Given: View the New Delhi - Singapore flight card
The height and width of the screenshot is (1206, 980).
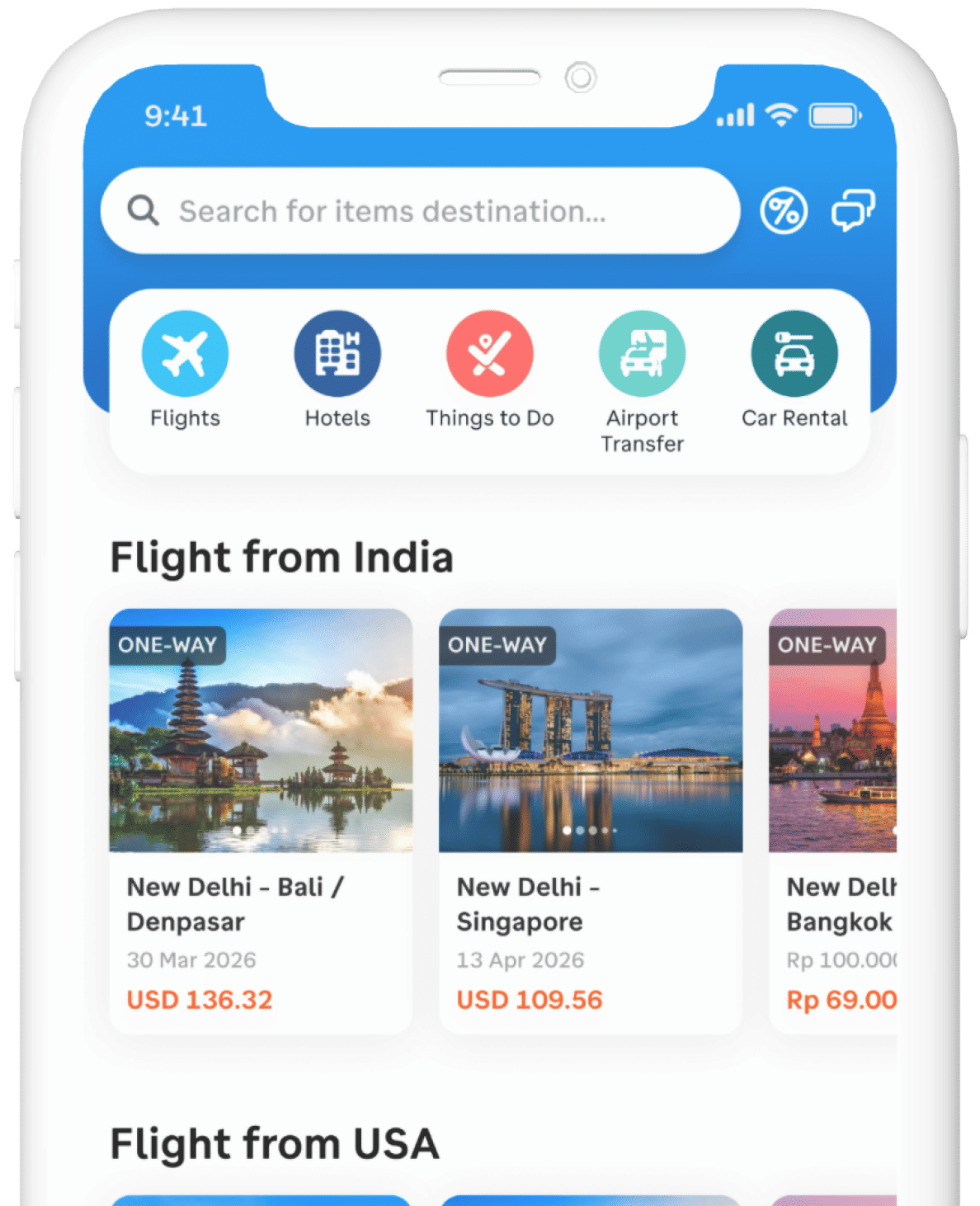Looking at the screenshot, I should pos(591,821).
